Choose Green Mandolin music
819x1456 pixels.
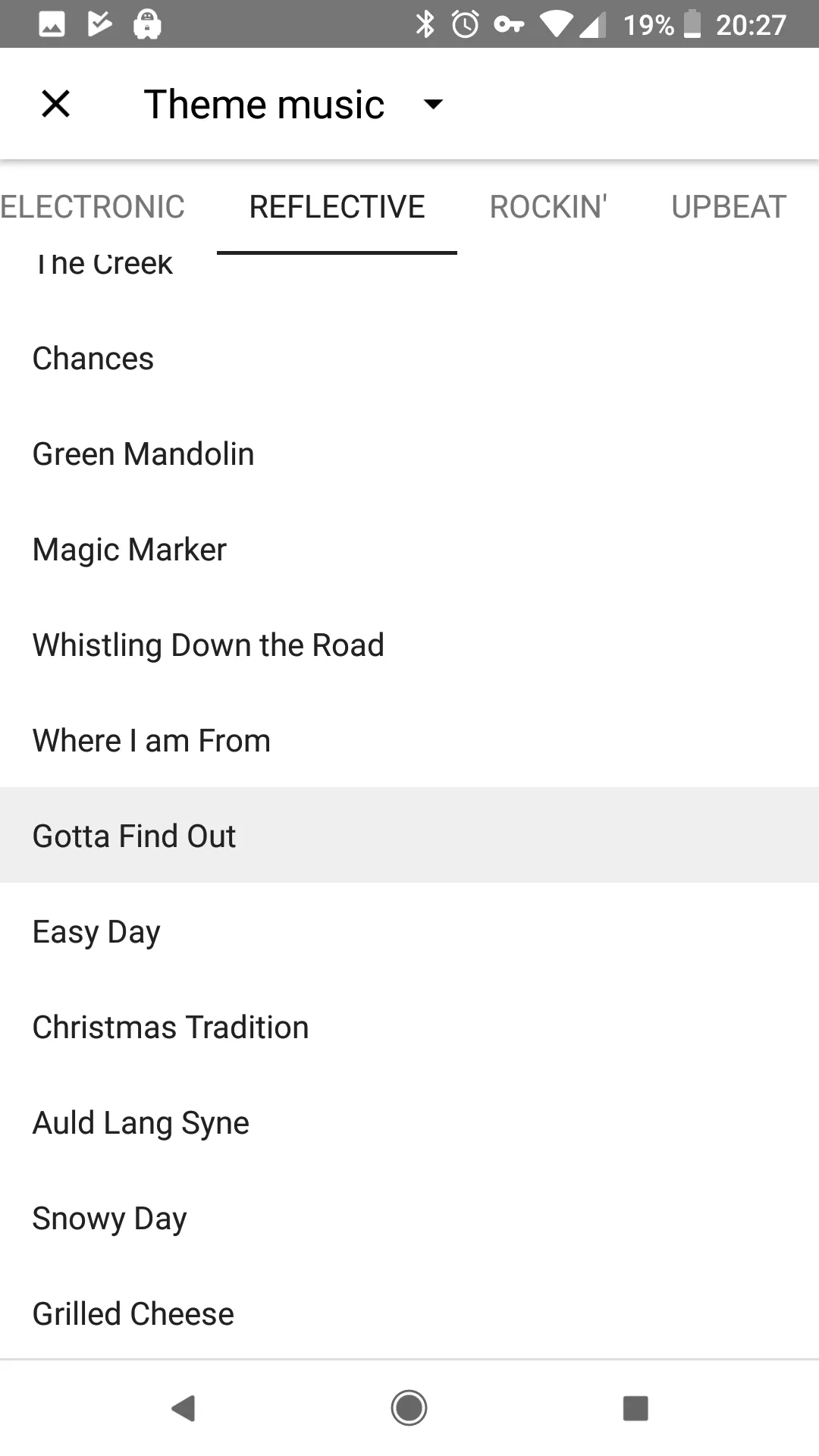(409, 454)
